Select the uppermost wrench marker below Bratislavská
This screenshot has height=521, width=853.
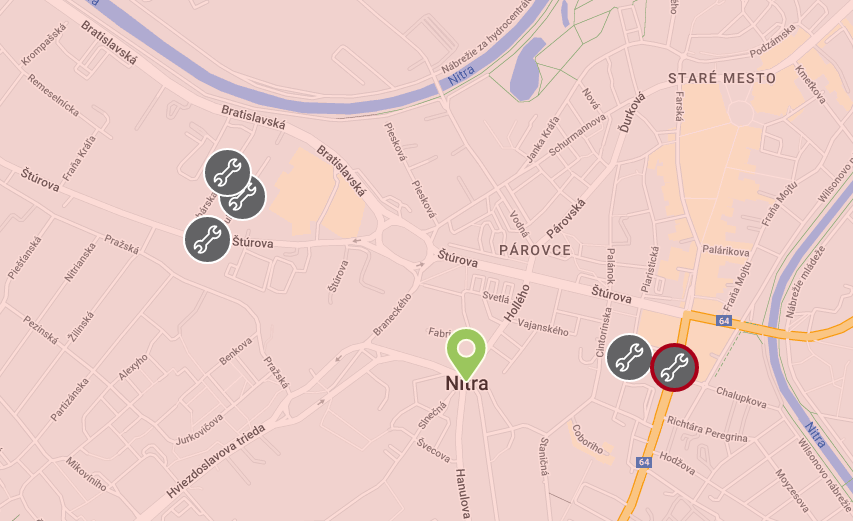tap(227, 172)
